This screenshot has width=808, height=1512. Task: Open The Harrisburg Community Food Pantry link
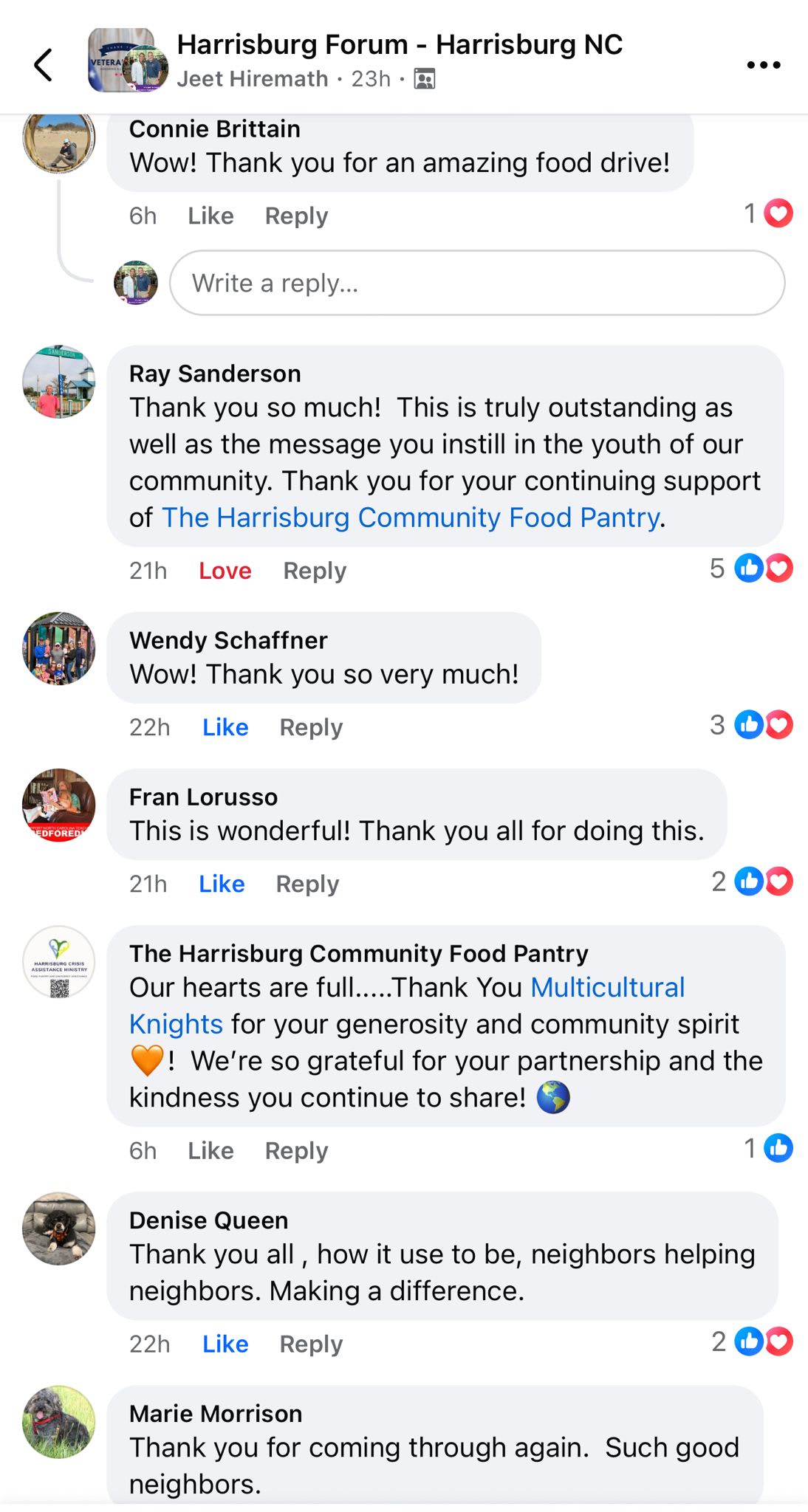point(410,518)
